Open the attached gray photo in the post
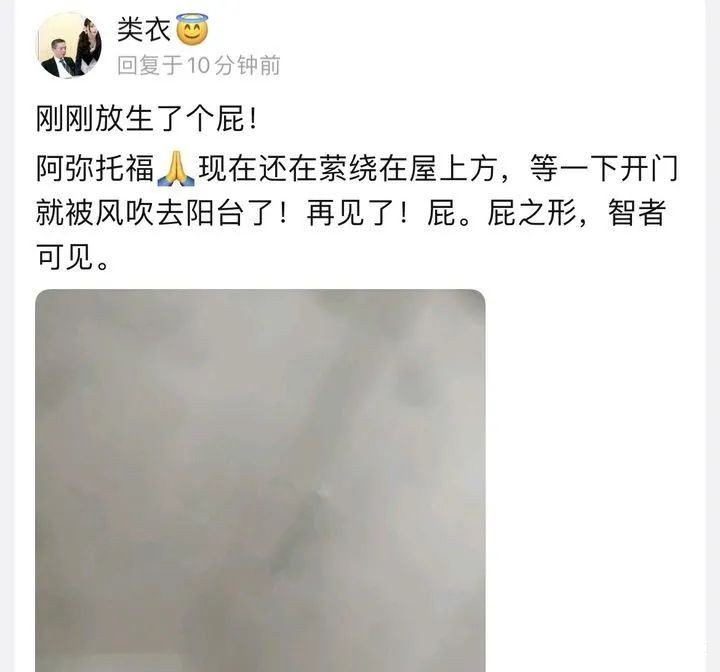 260,480
